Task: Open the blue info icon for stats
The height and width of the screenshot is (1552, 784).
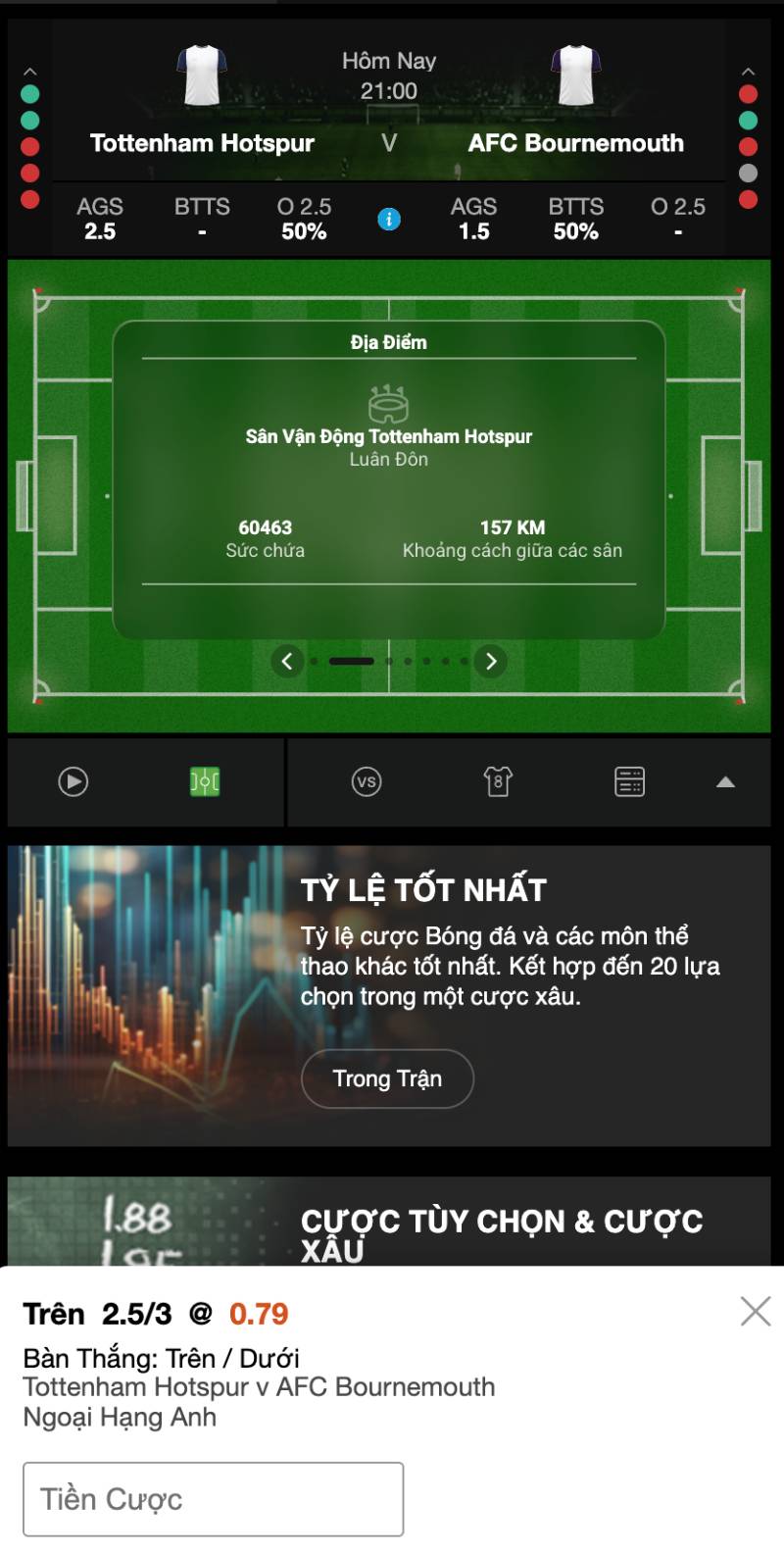Action: [389, 219]
